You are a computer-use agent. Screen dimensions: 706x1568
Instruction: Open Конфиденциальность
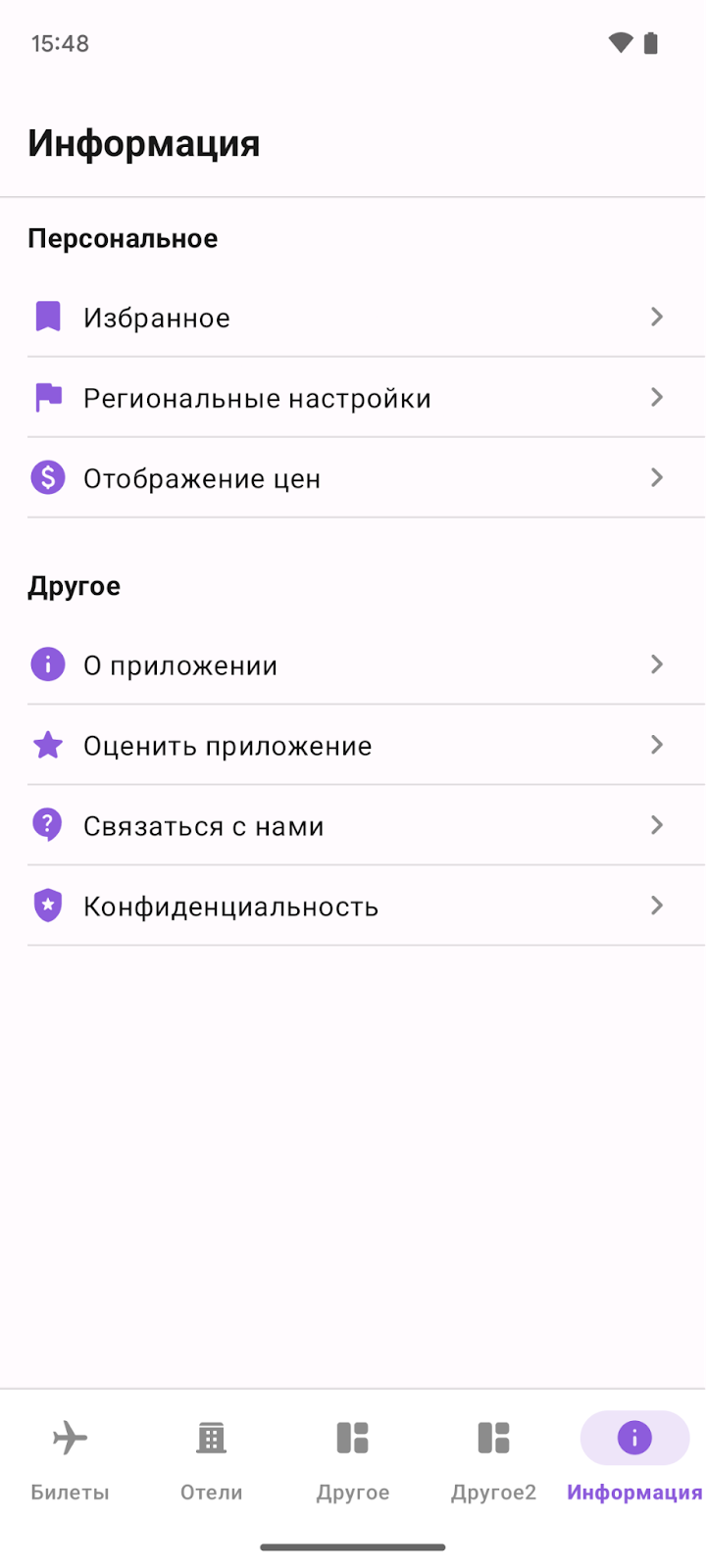tap(353, 906)
